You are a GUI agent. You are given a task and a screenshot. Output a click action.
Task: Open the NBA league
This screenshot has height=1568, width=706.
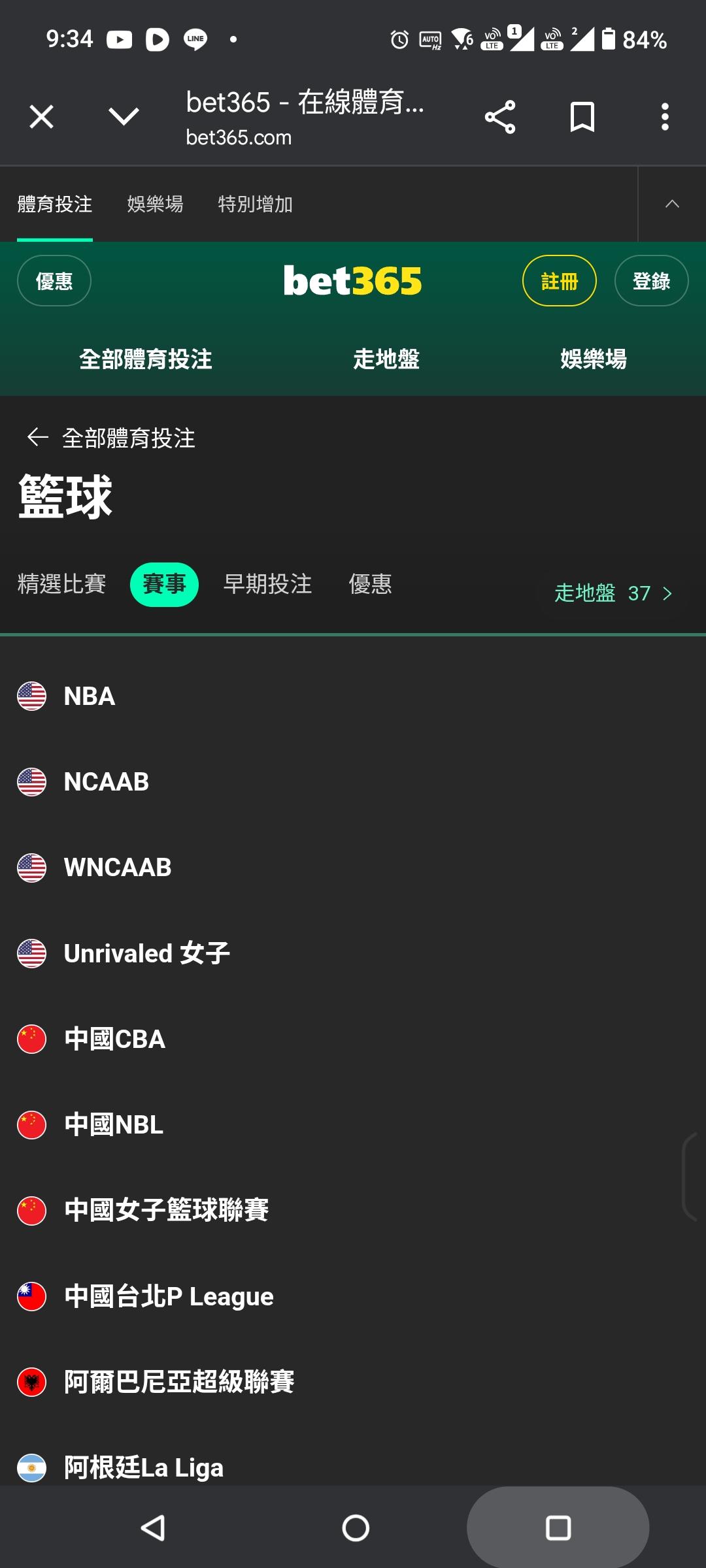point(90,696)
